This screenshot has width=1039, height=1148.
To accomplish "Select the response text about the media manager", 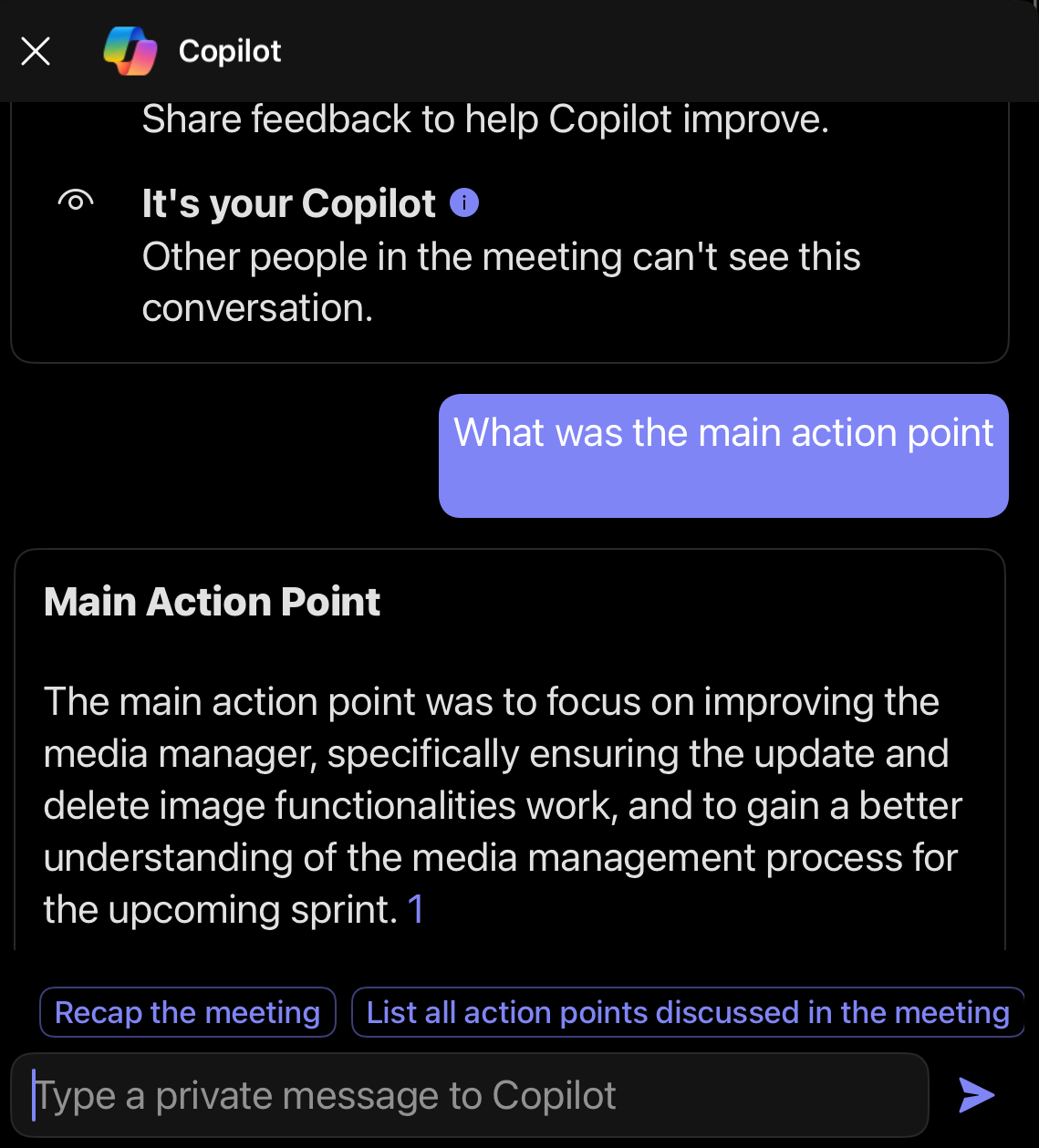I will pos(502,804).
